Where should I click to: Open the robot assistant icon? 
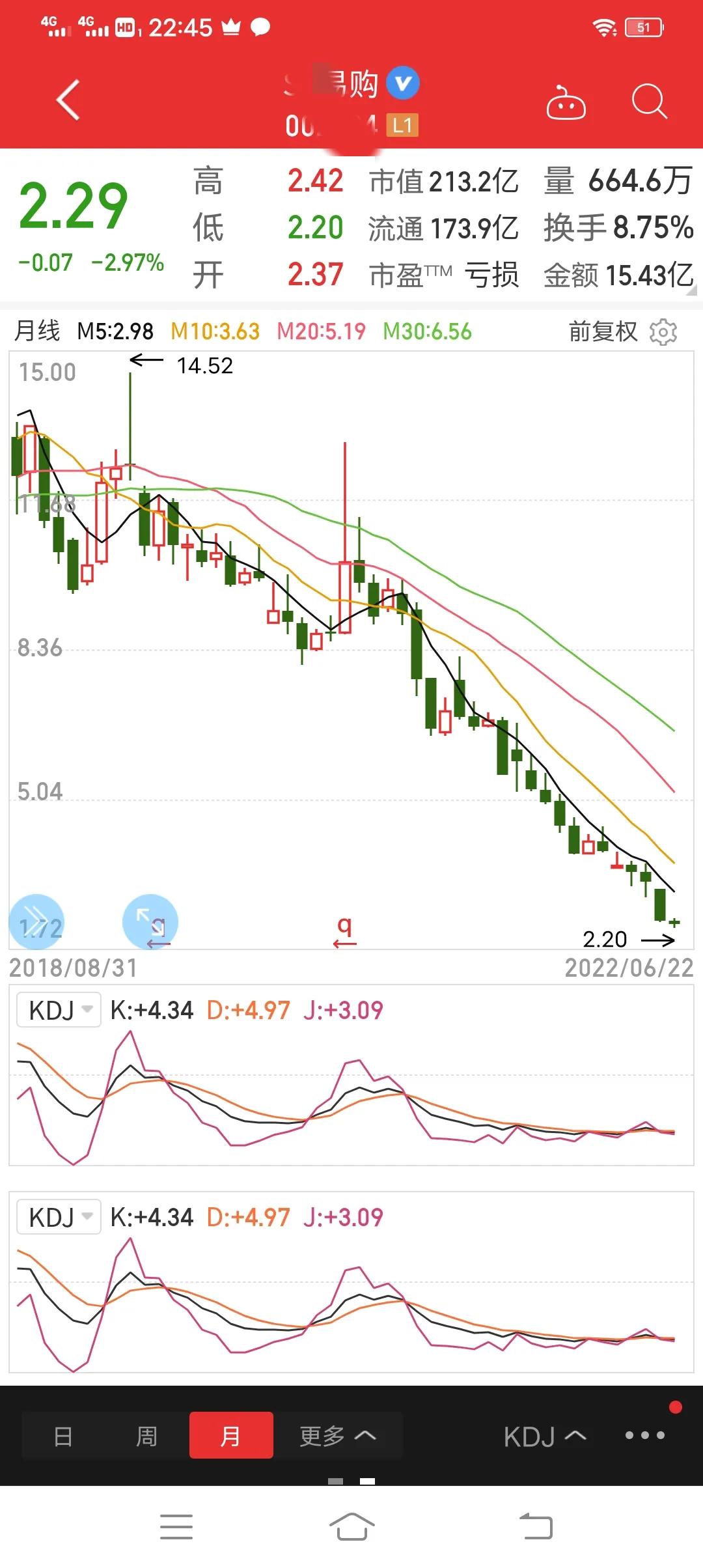566,103
